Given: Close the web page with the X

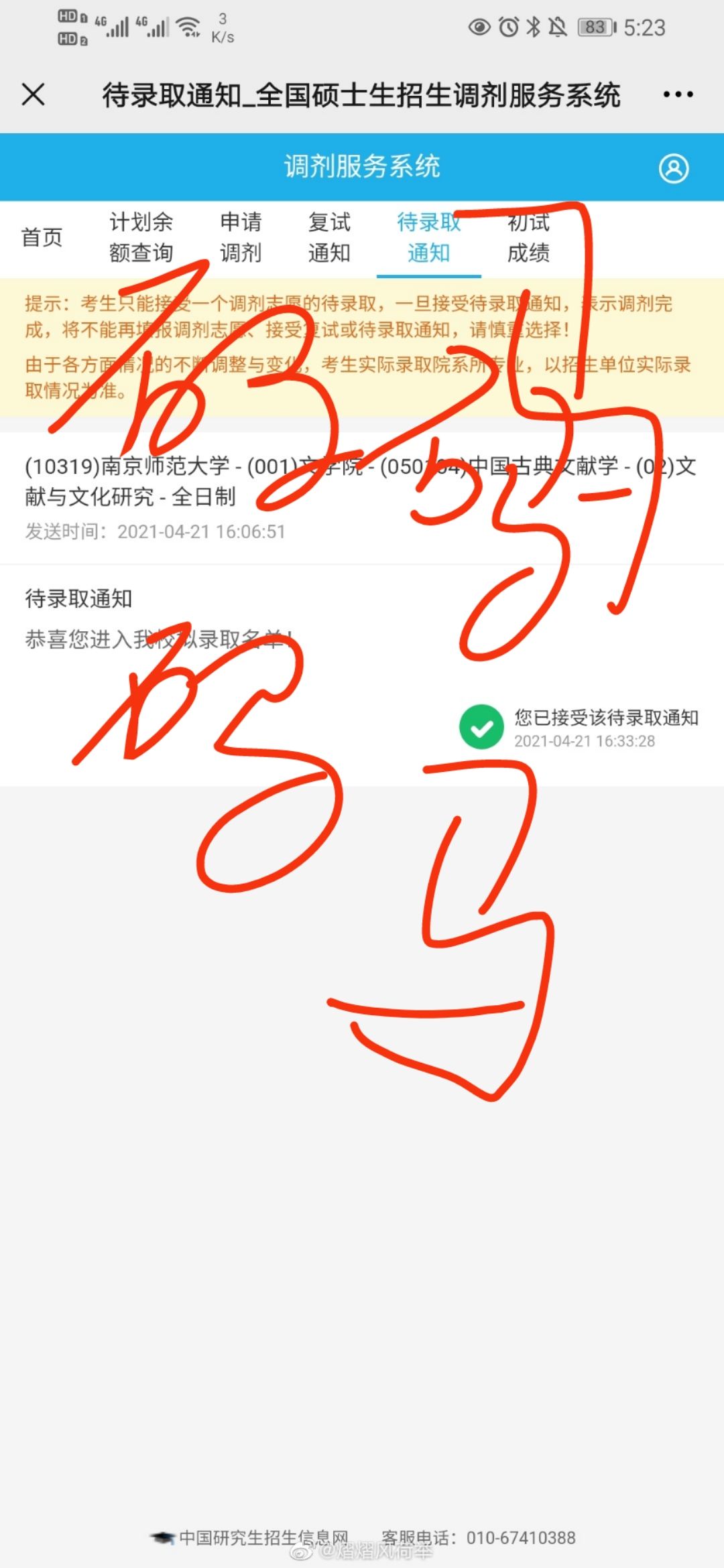Looking at the screenshot, I should pos(33,94).
